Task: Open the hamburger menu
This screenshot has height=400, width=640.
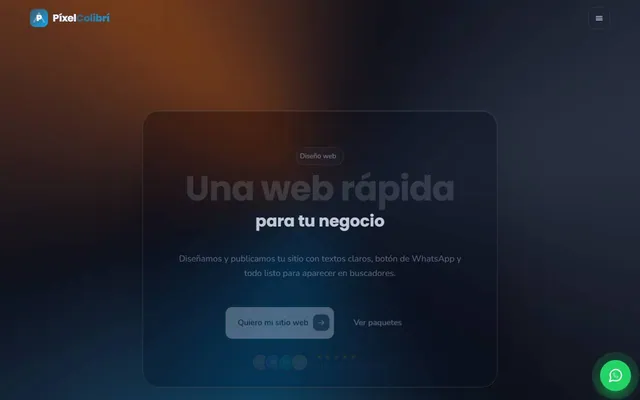Action: coord(599,18)
